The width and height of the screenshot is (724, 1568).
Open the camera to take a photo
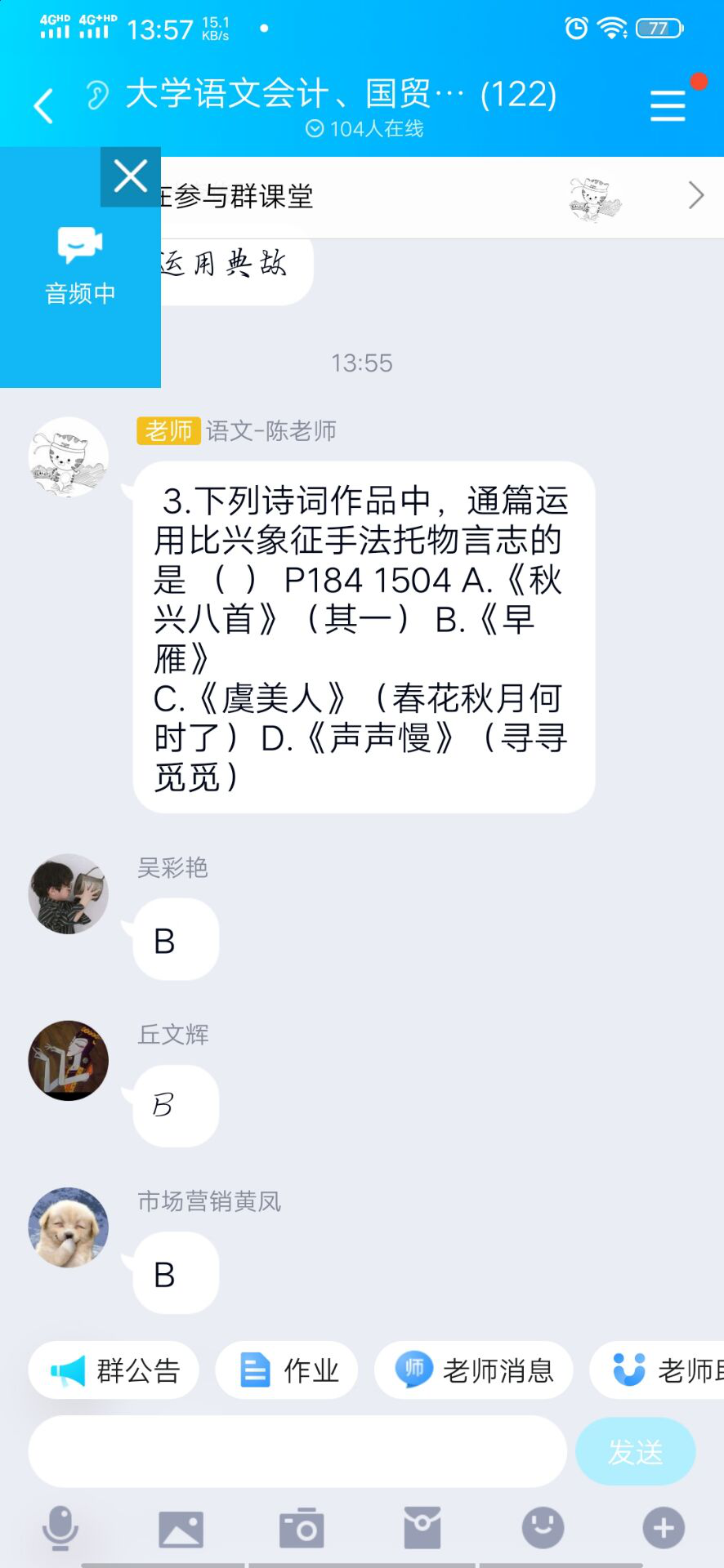coord(302,1528)
